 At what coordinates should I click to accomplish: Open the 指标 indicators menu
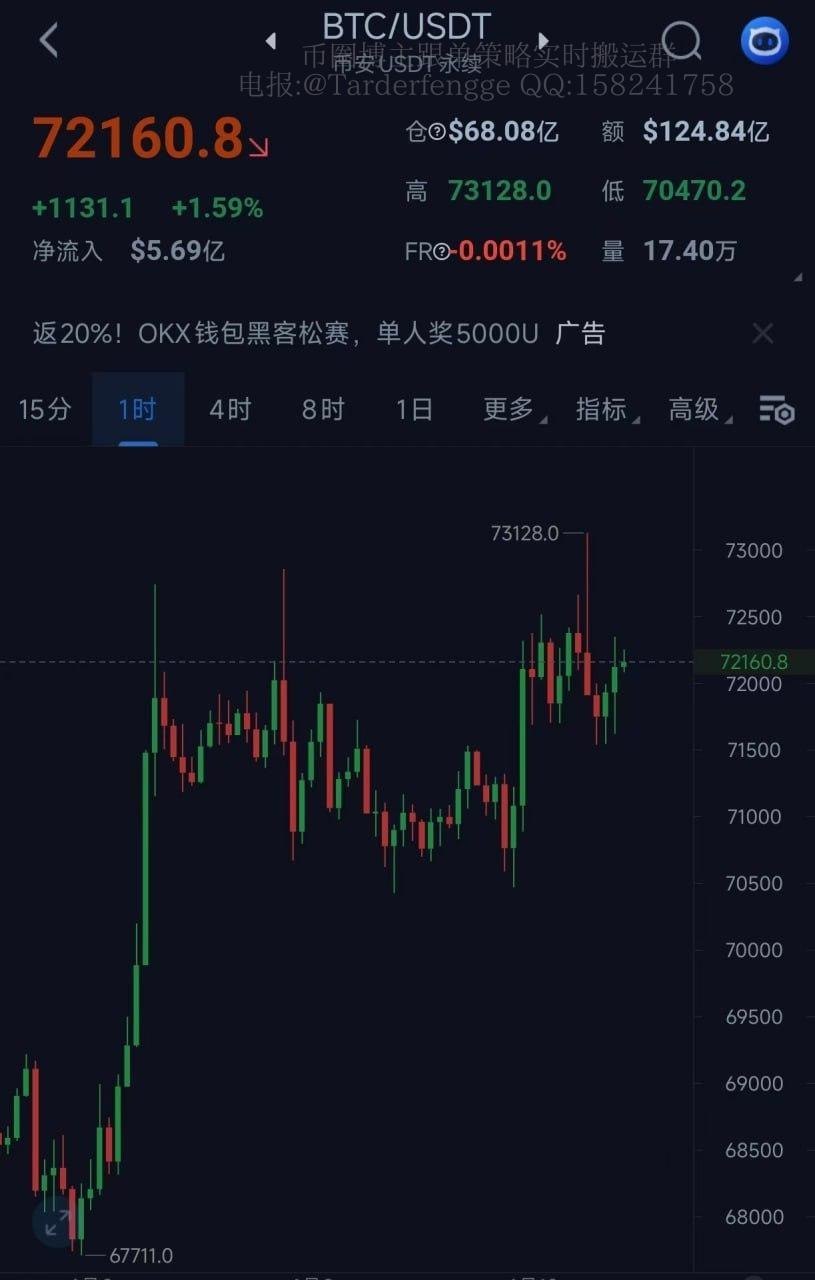(605, 409)
